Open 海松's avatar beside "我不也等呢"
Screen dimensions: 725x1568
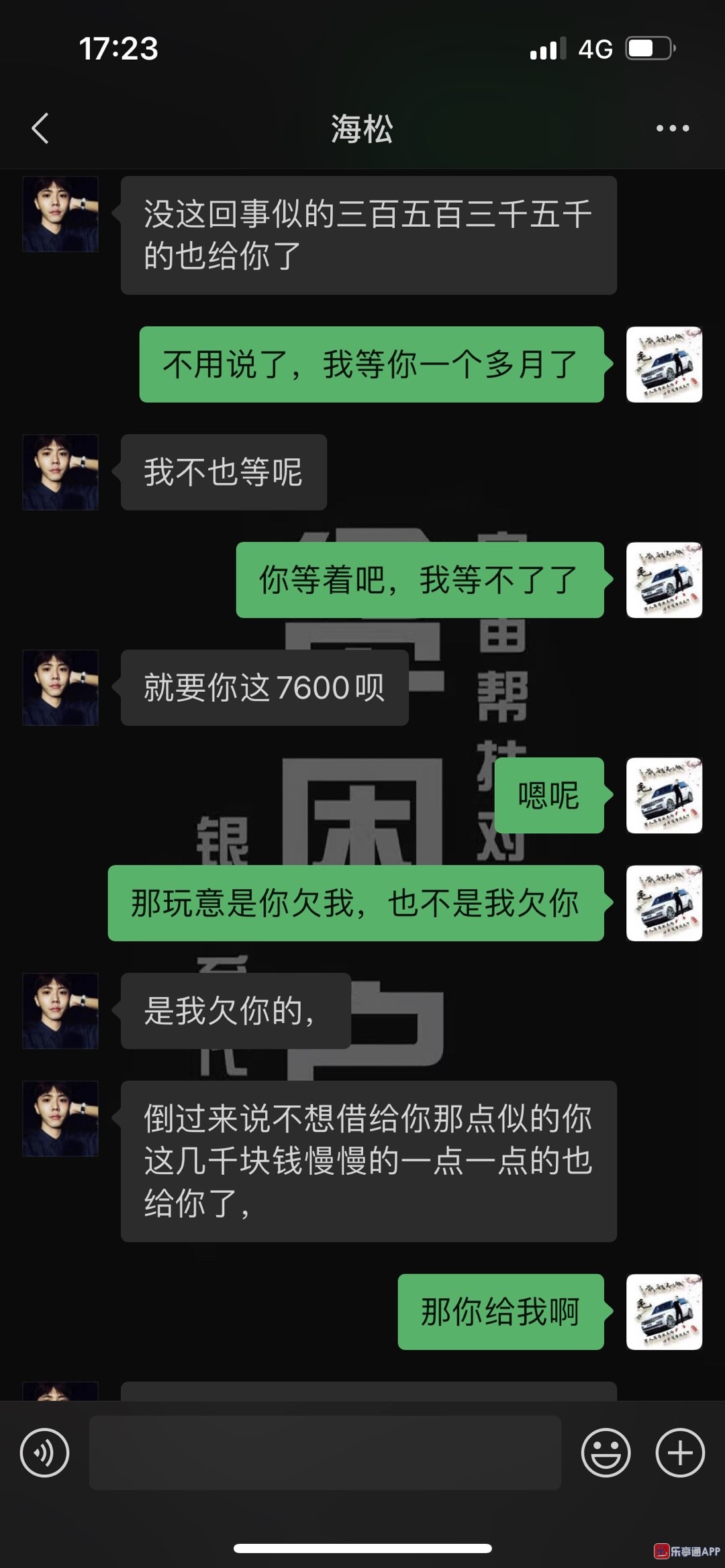click(60, 472)
